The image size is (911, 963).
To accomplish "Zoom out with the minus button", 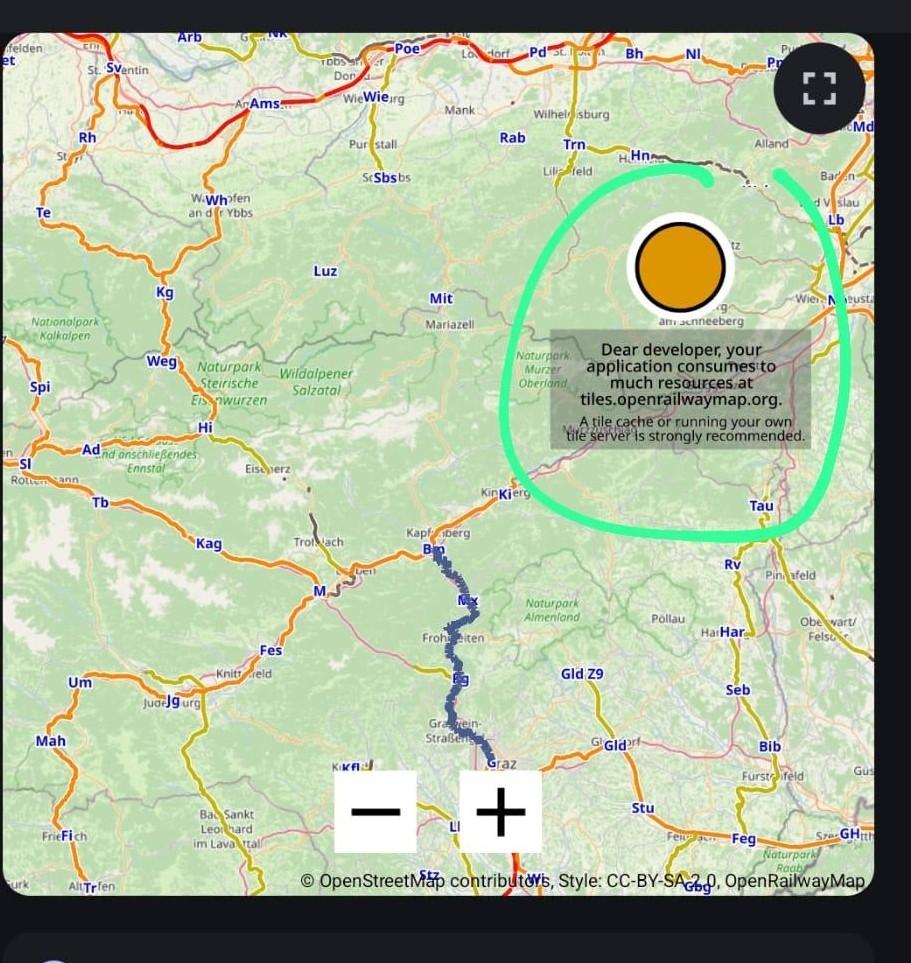I will (x=375, y=811).
